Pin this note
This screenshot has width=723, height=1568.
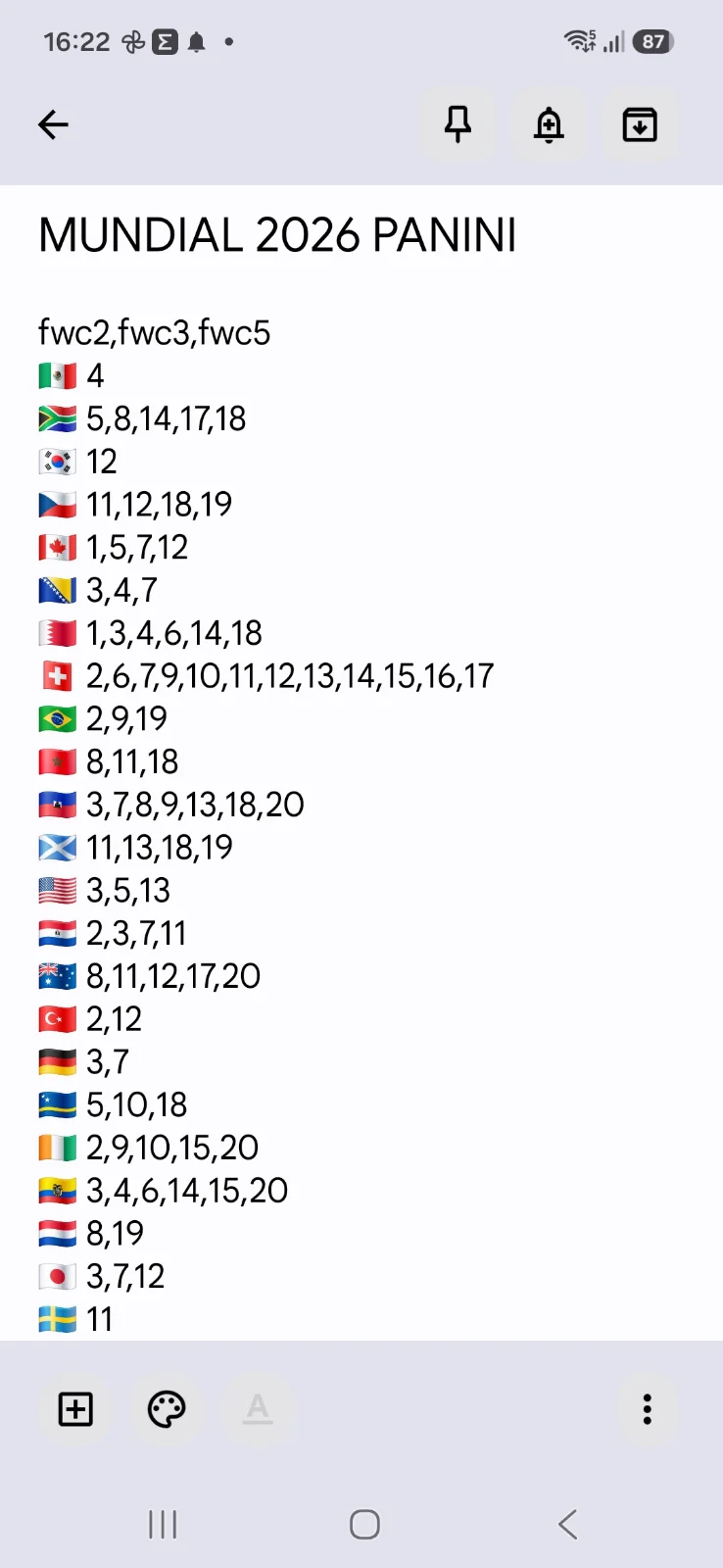pos(458,124)
